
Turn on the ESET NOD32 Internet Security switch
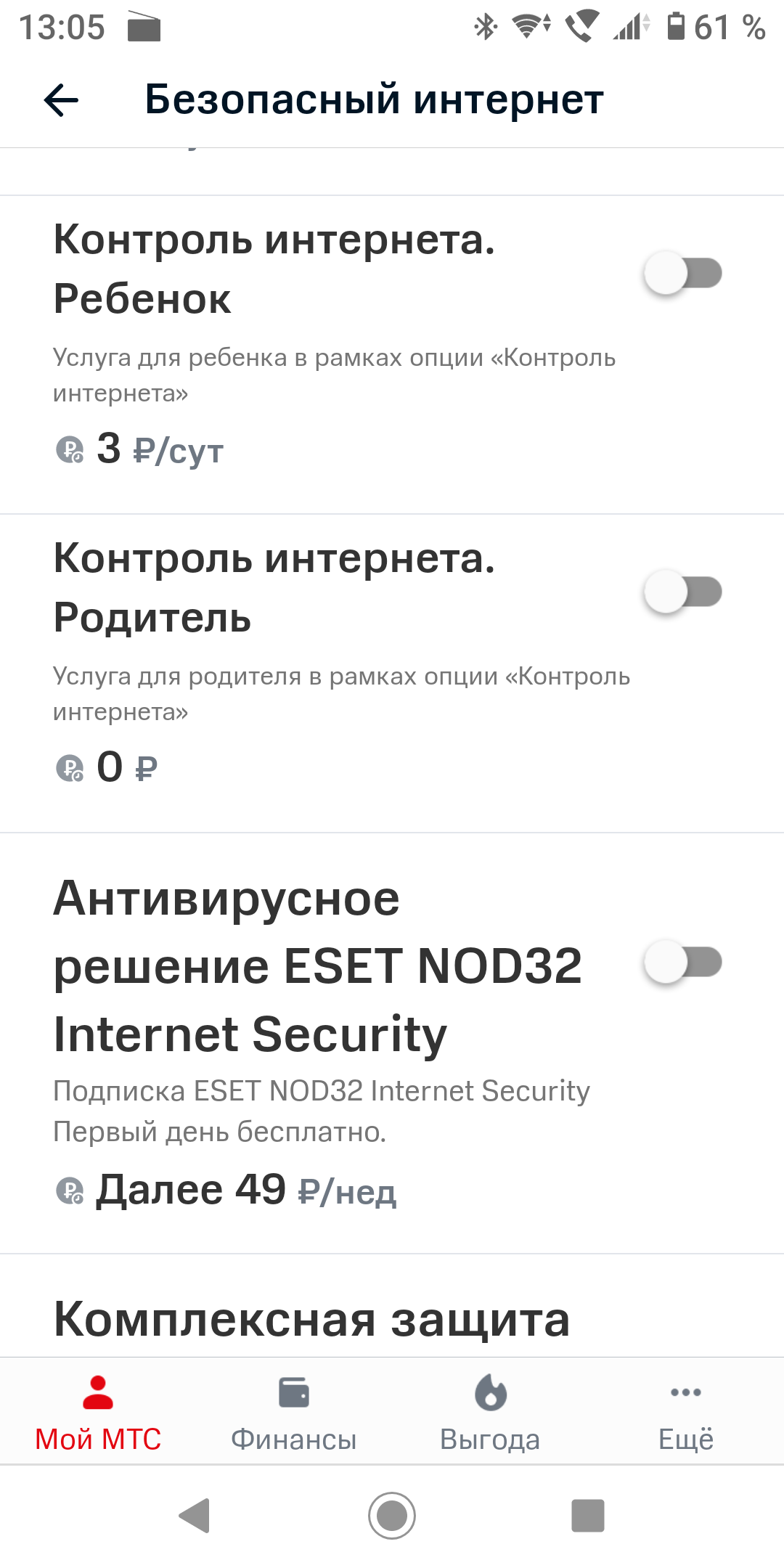pos(682,962)
